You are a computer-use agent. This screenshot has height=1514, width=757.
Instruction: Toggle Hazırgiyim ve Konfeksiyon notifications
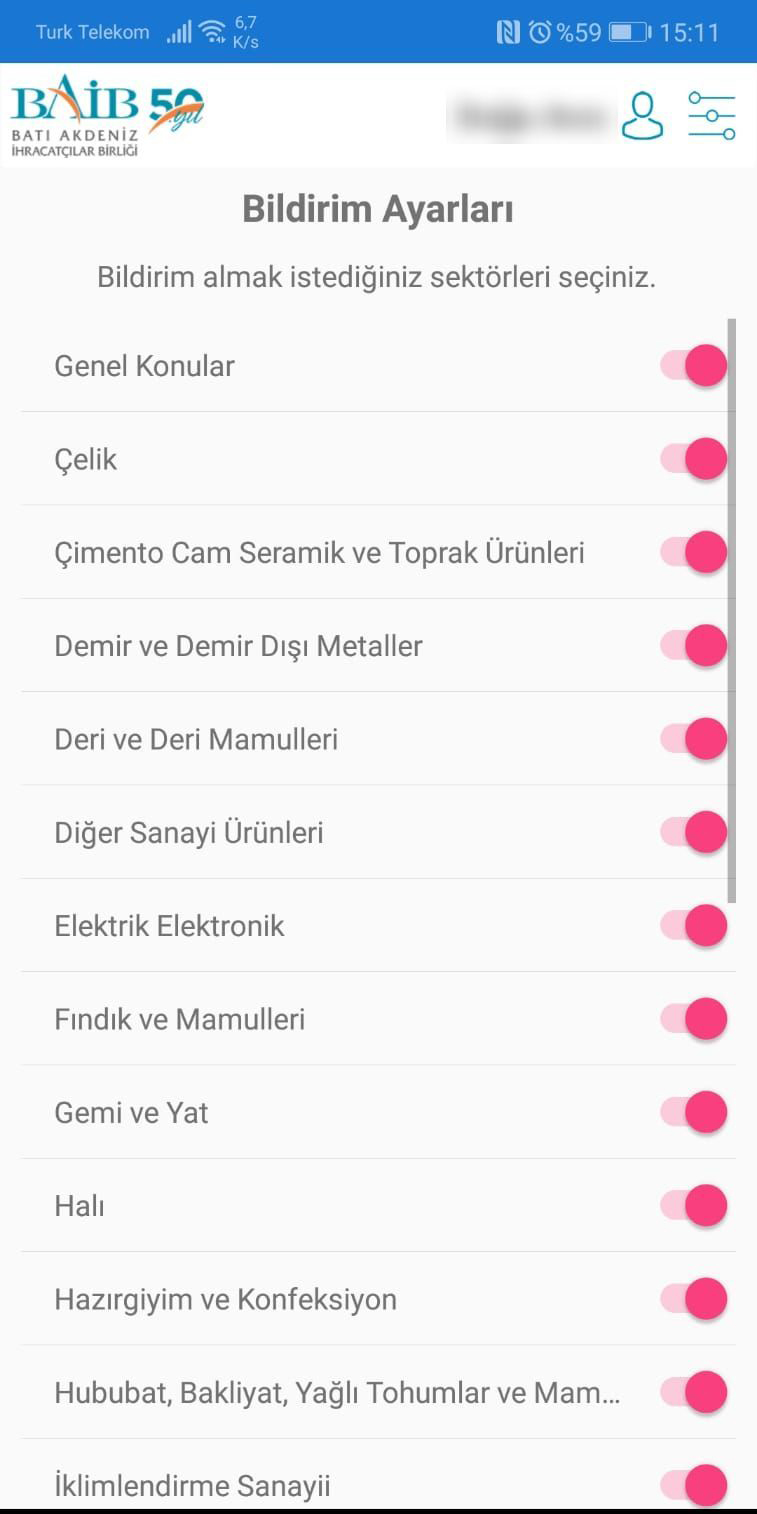click(694, 1299)
